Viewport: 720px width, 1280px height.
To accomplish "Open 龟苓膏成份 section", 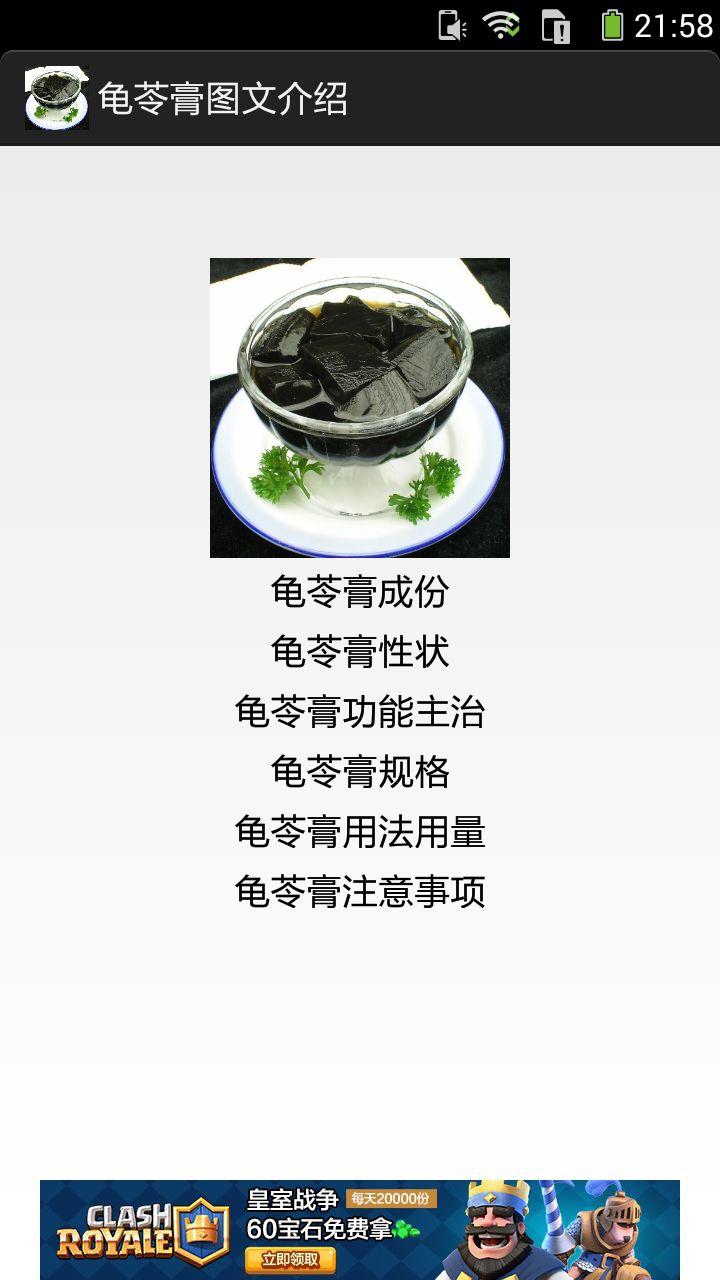I will point(359,592).
